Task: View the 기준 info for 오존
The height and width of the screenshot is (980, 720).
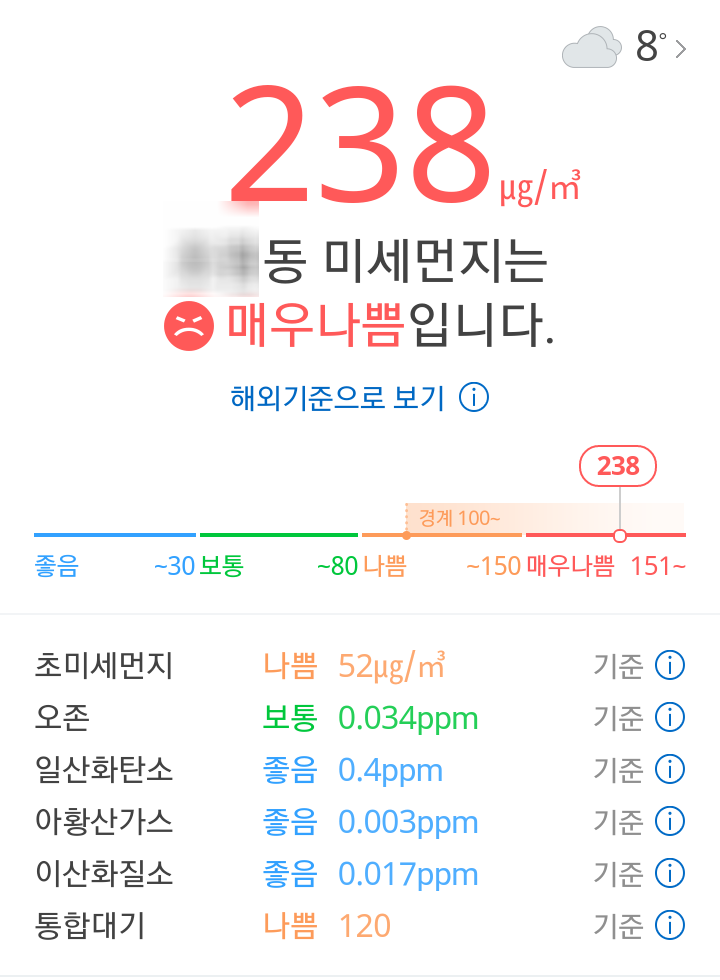Action: 669,717
